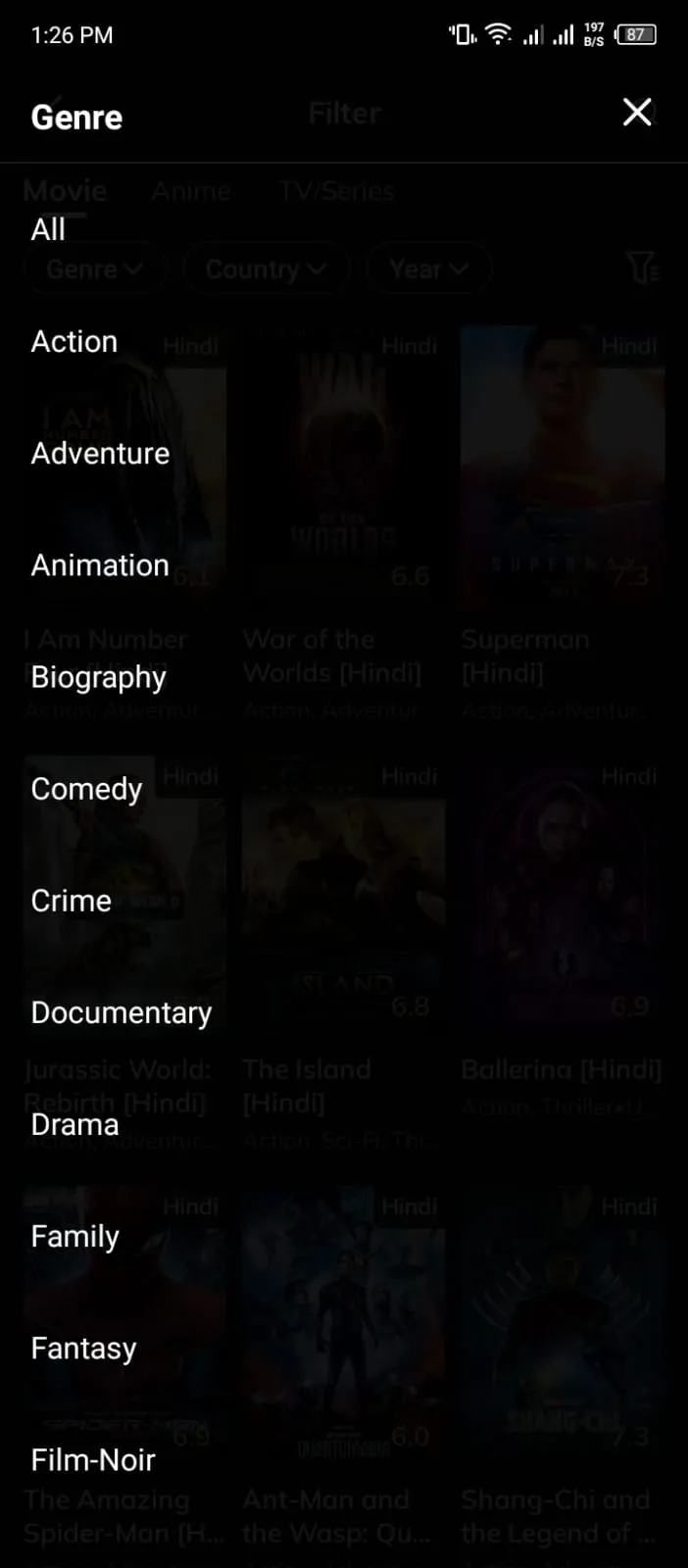This screenshot has height=1568, width=688.
Task: Choose Comedy from the genres
Action: 86,789
